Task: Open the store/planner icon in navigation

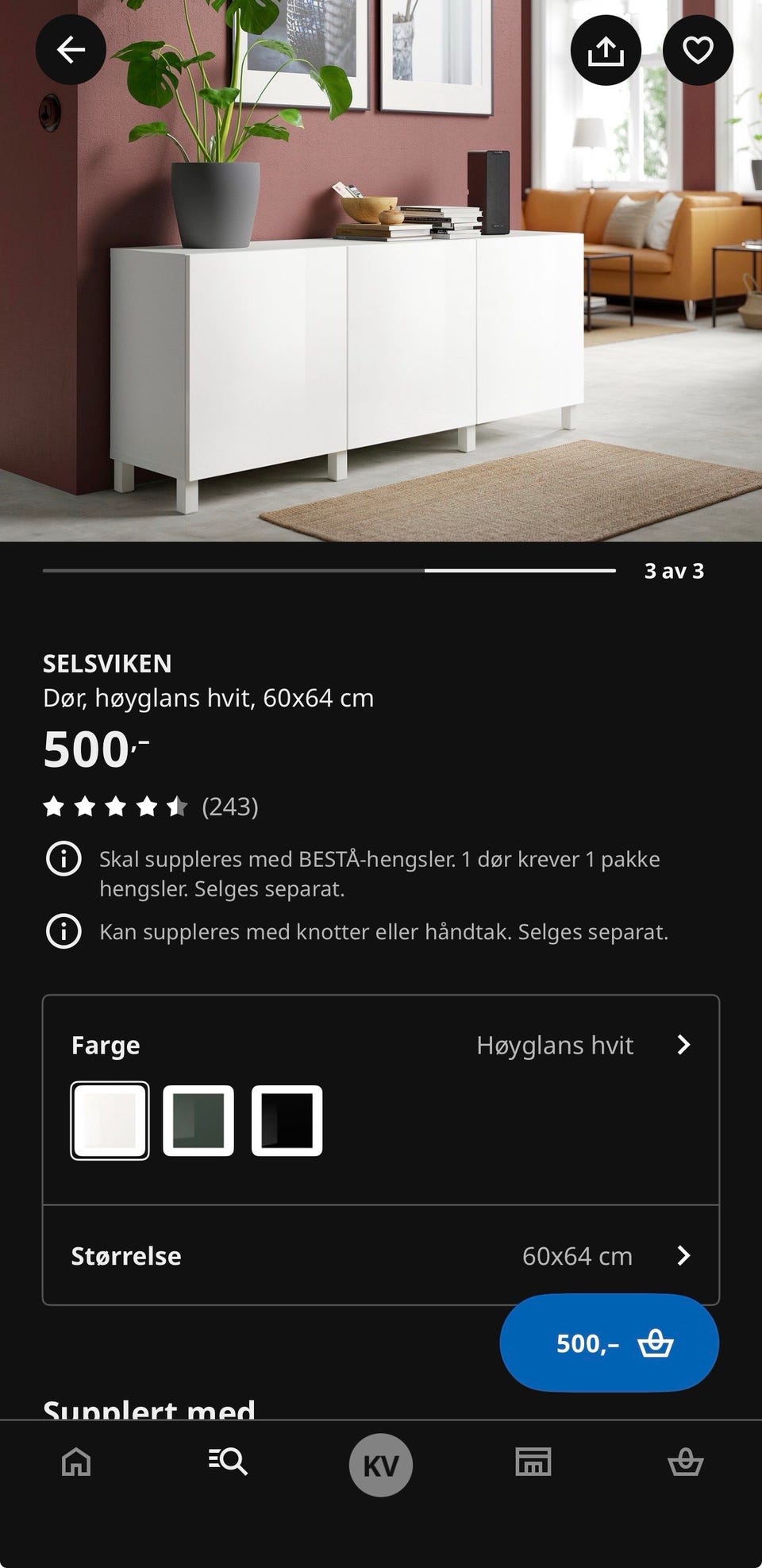Action: tap(533, 1465)
